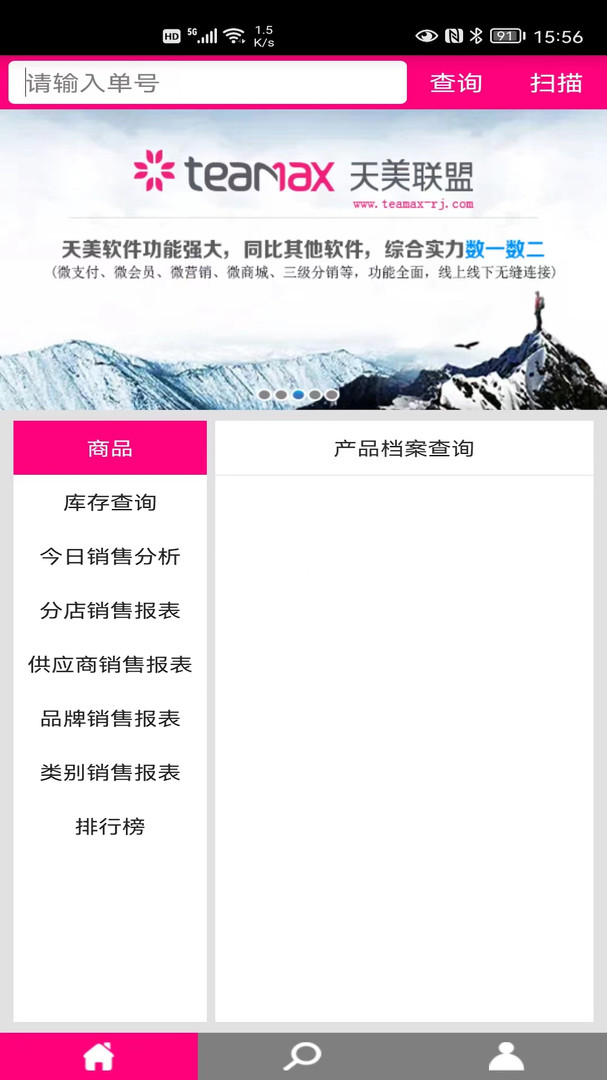This screenshot has height=1080, width=607.
Task: Go to 类别销售报表
Action: pos(110,772)
